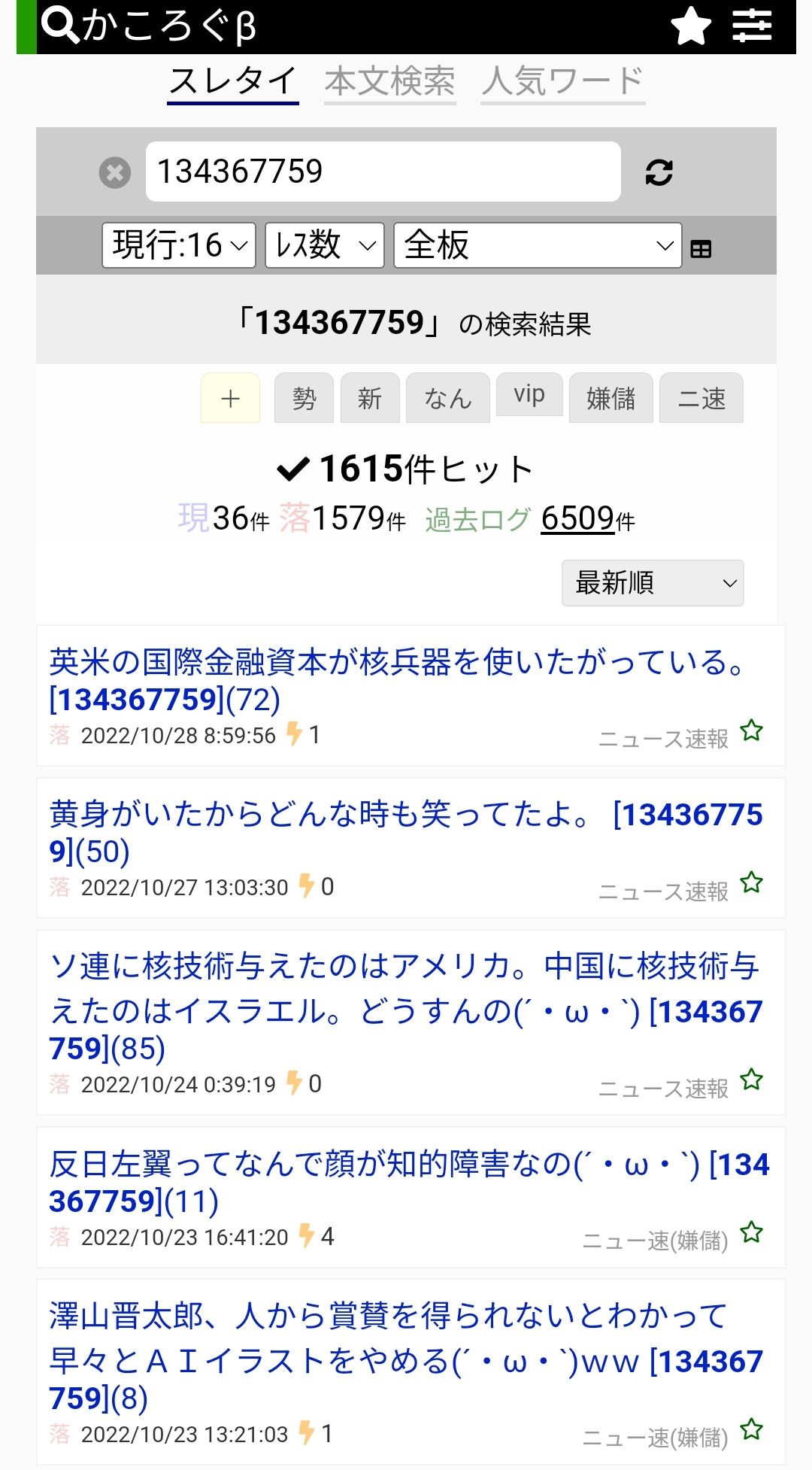The image size is (812, 1470).
Task: Open the レス数 dropdown
Action: [x=325, y=245]
